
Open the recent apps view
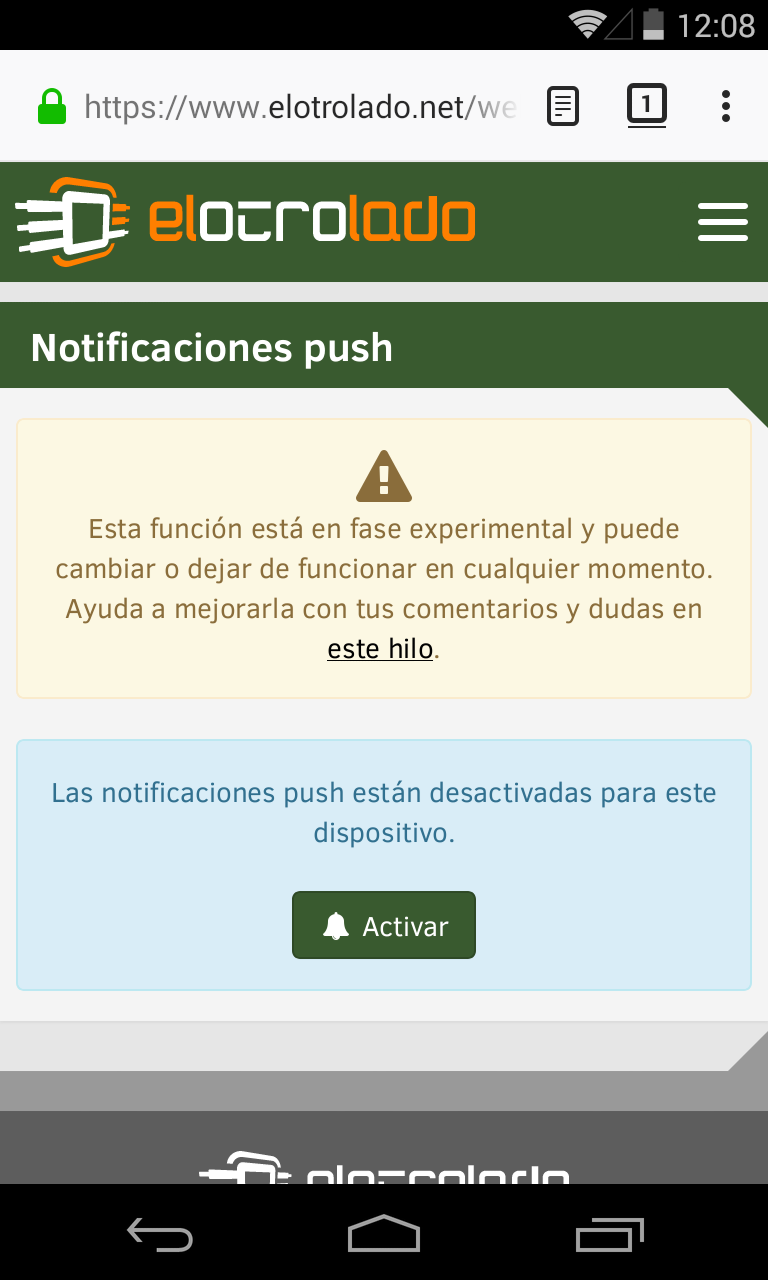610,1236
